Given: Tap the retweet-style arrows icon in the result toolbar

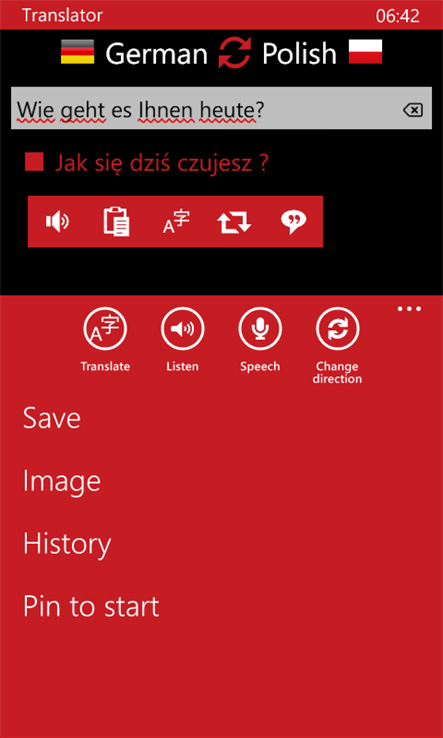Looking at the screenshot, I should coord(234,222).
